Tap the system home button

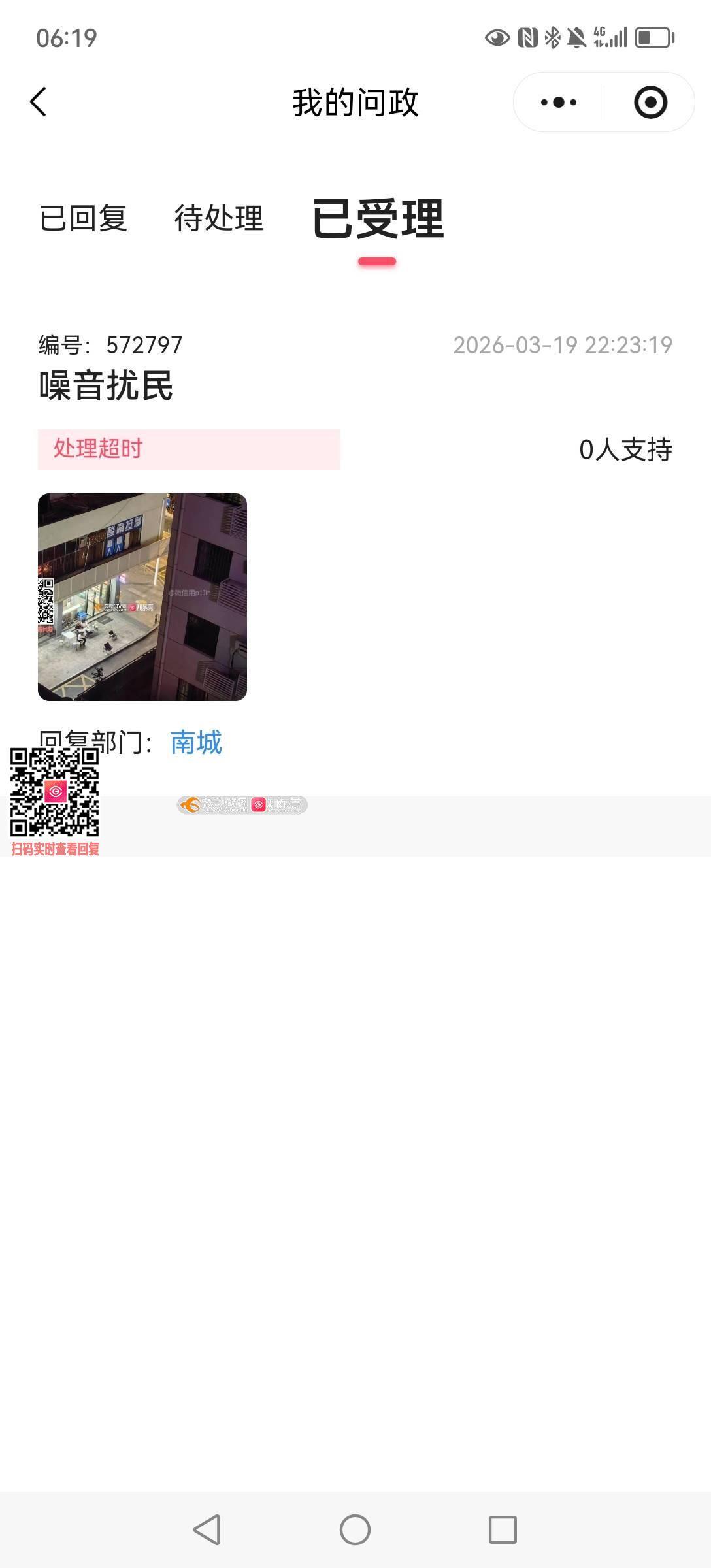[x=355, y=1529]
